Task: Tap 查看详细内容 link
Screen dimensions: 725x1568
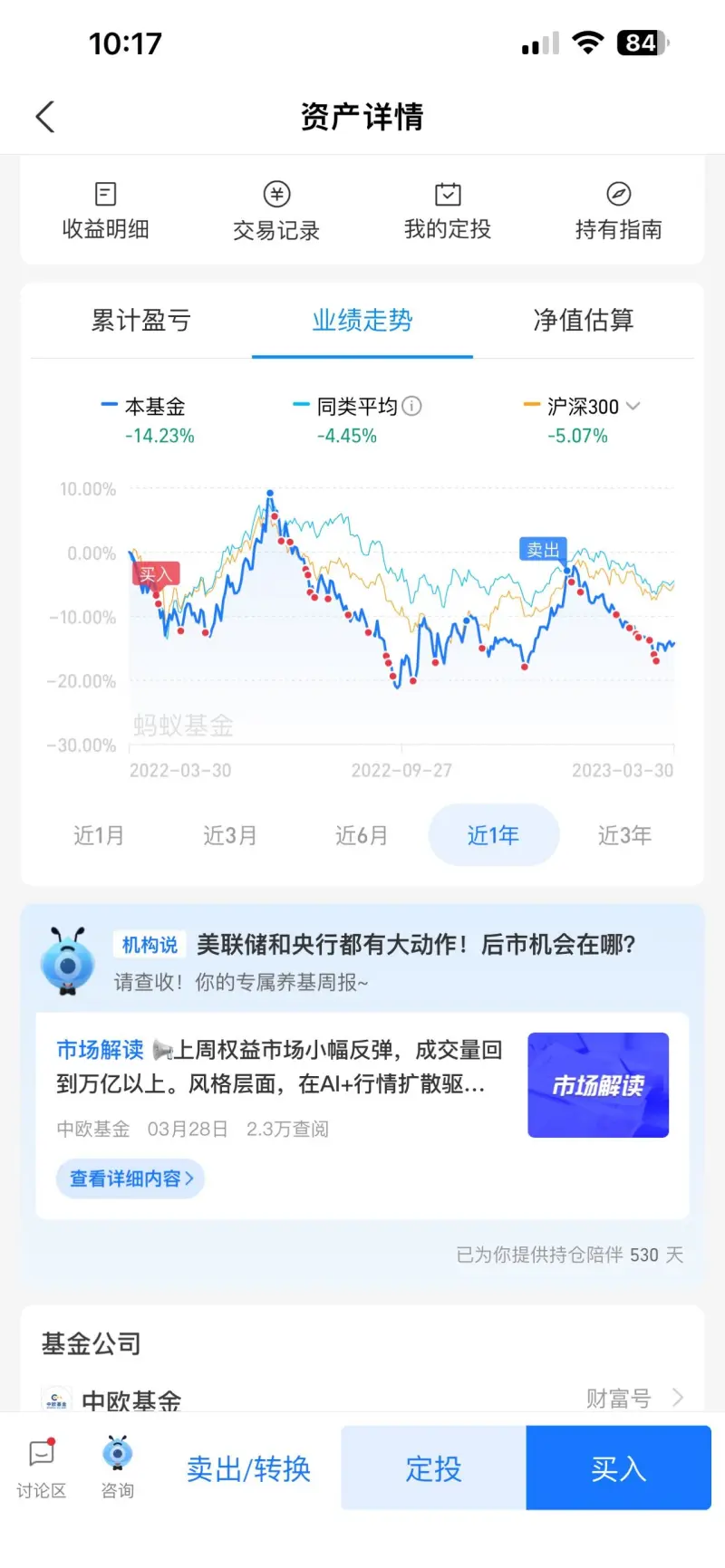Action: pyautogui.click(x=130, y=1178)
